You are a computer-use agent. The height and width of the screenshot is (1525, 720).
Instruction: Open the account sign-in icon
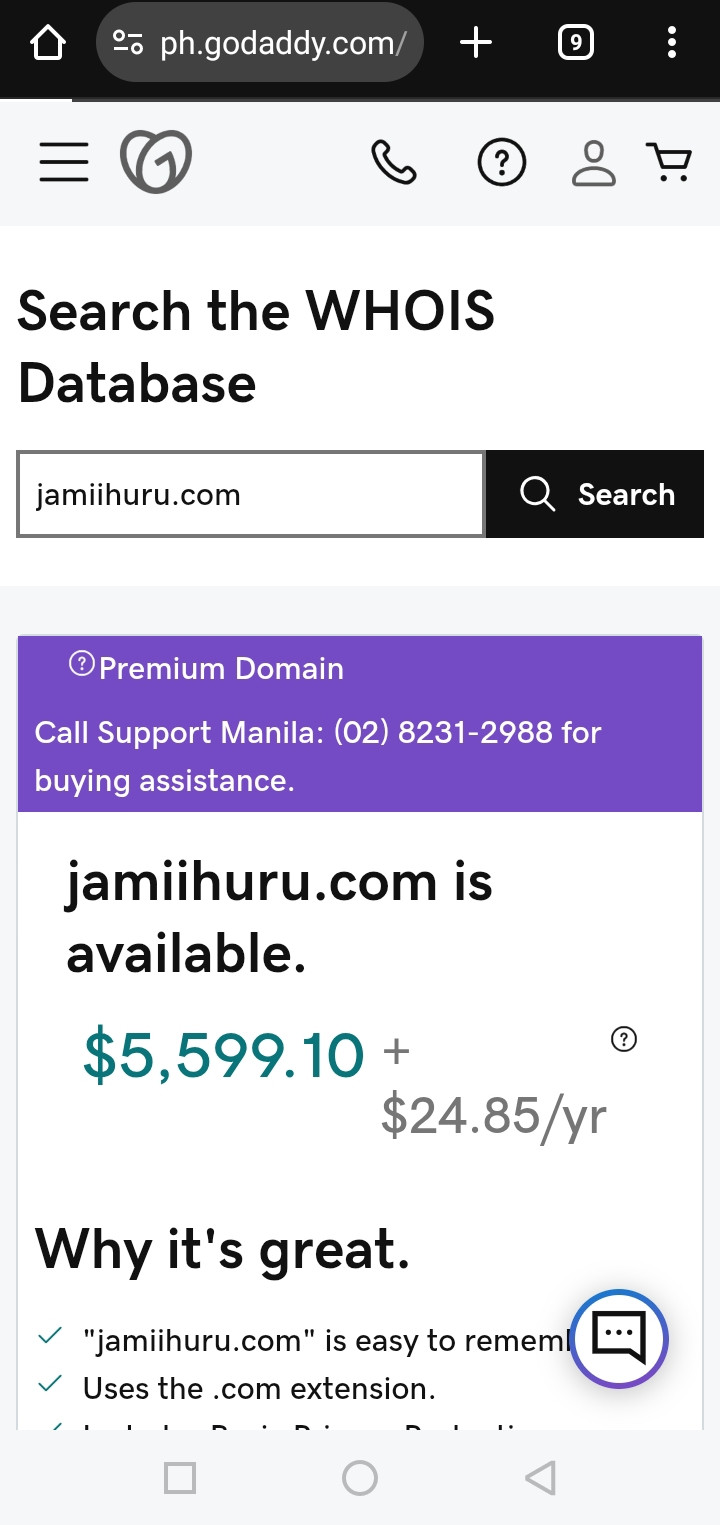tap(594, 162)
